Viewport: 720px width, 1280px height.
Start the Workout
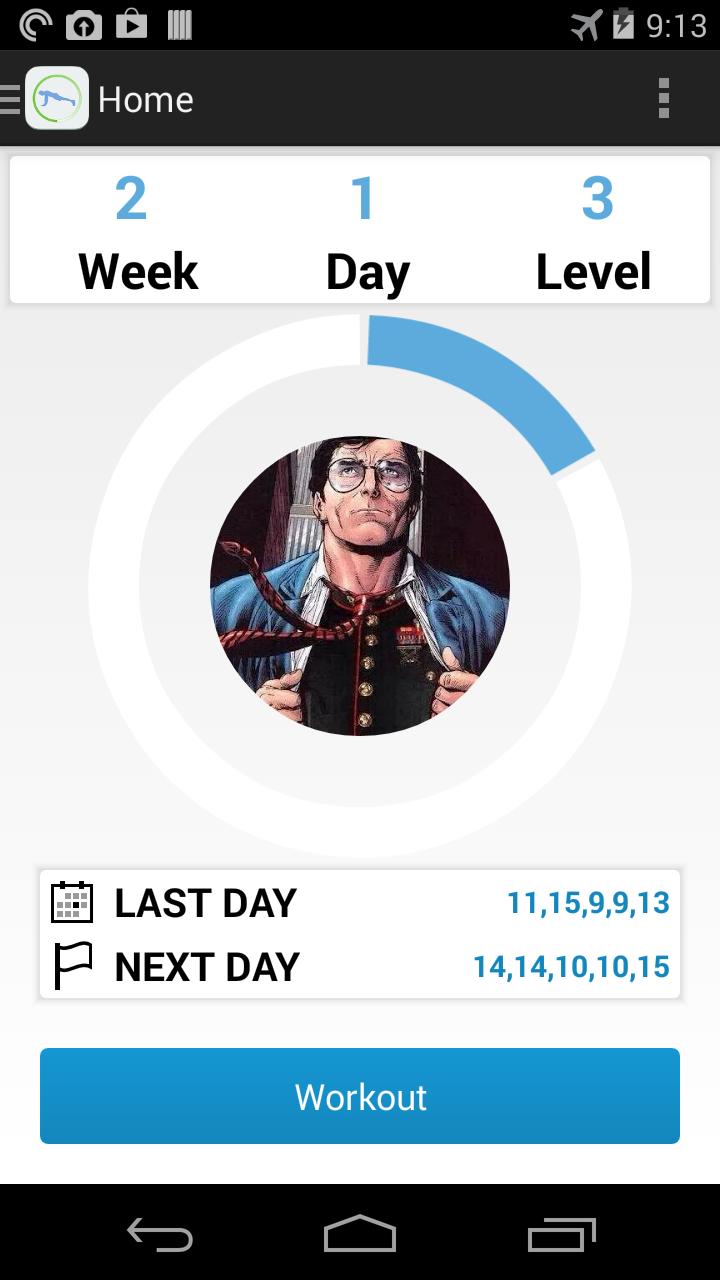pyautogui.click(x=360, y=1096)
